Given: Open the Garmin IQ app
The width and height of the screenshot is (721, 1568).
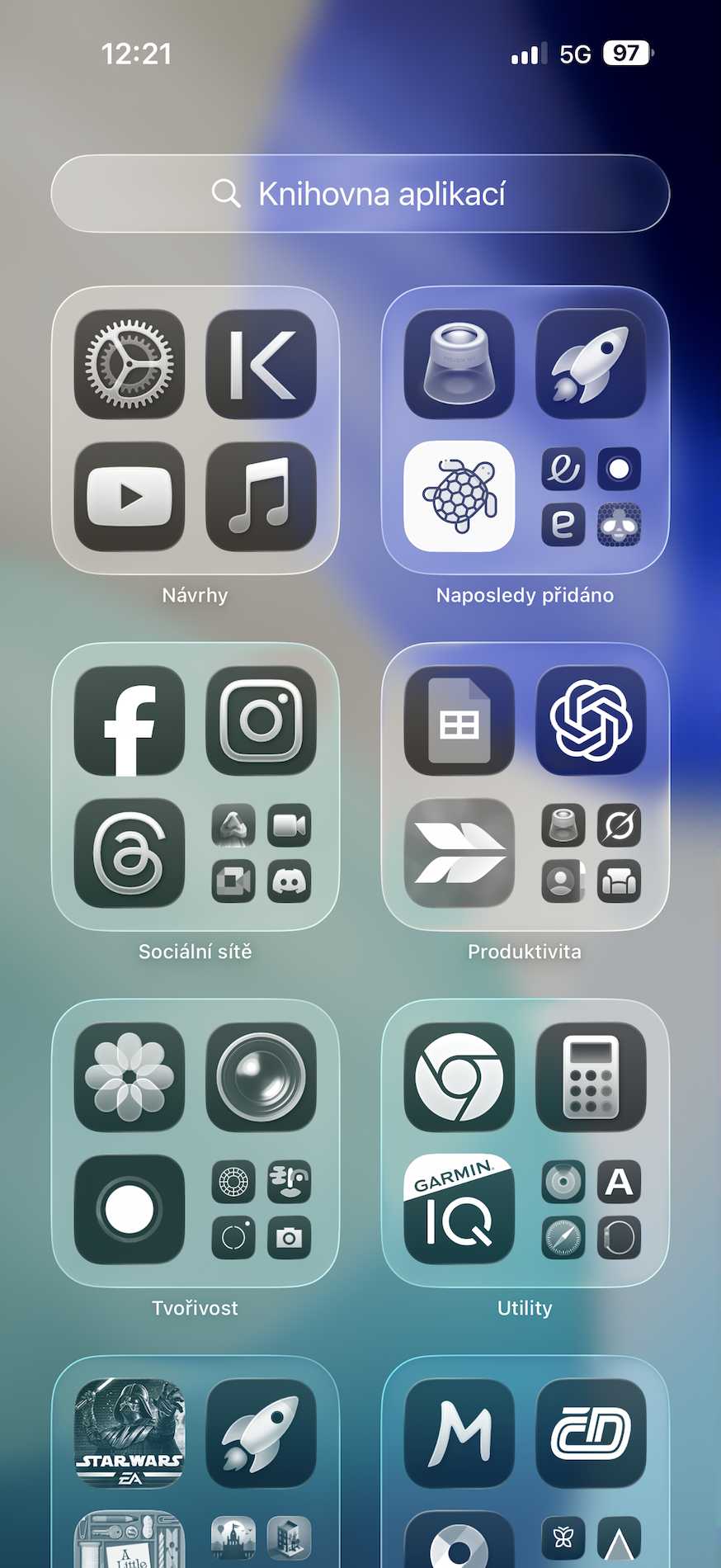Looking at the screenshot, I should [x=459, y=1209].
